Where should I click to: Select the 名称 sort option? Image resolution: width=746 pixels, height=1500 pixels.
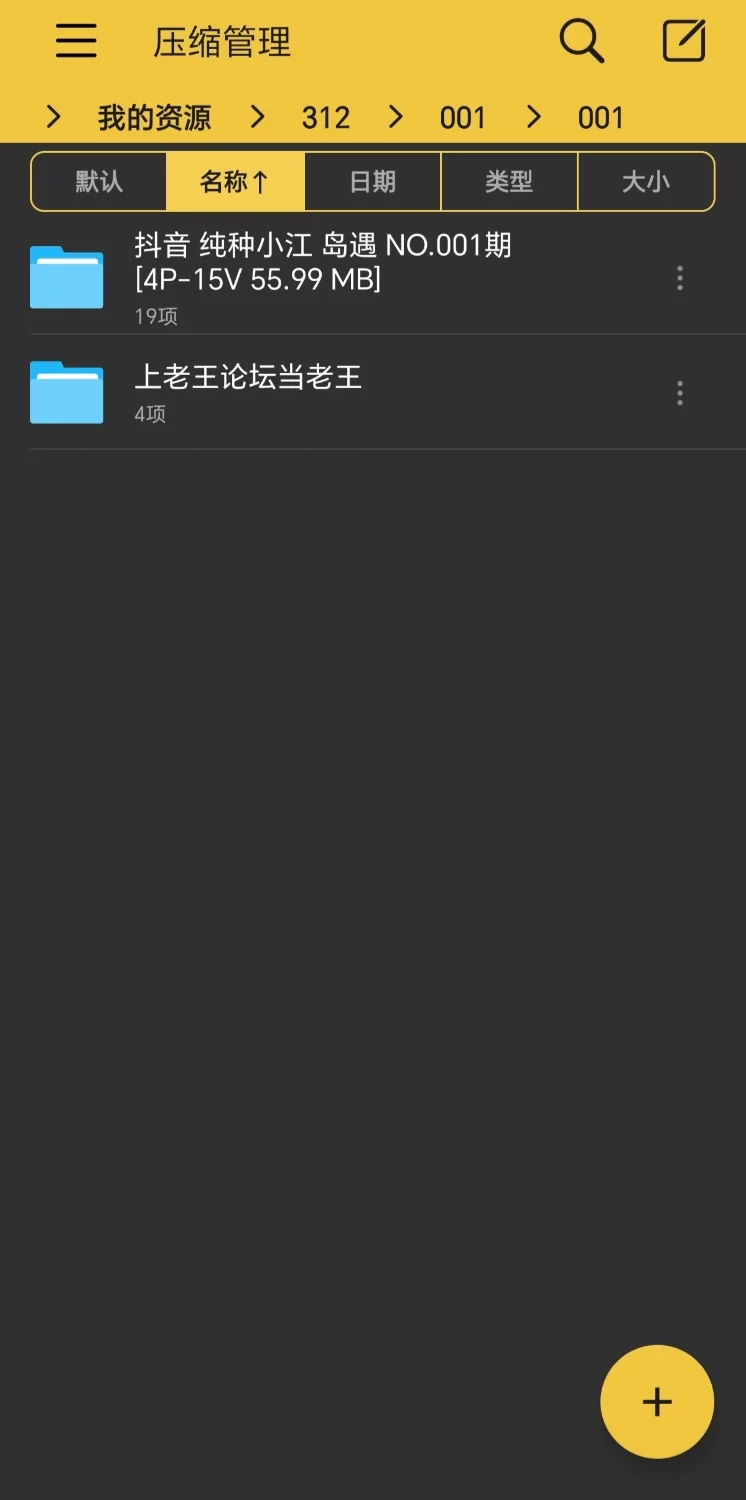(x=235, y=182)
